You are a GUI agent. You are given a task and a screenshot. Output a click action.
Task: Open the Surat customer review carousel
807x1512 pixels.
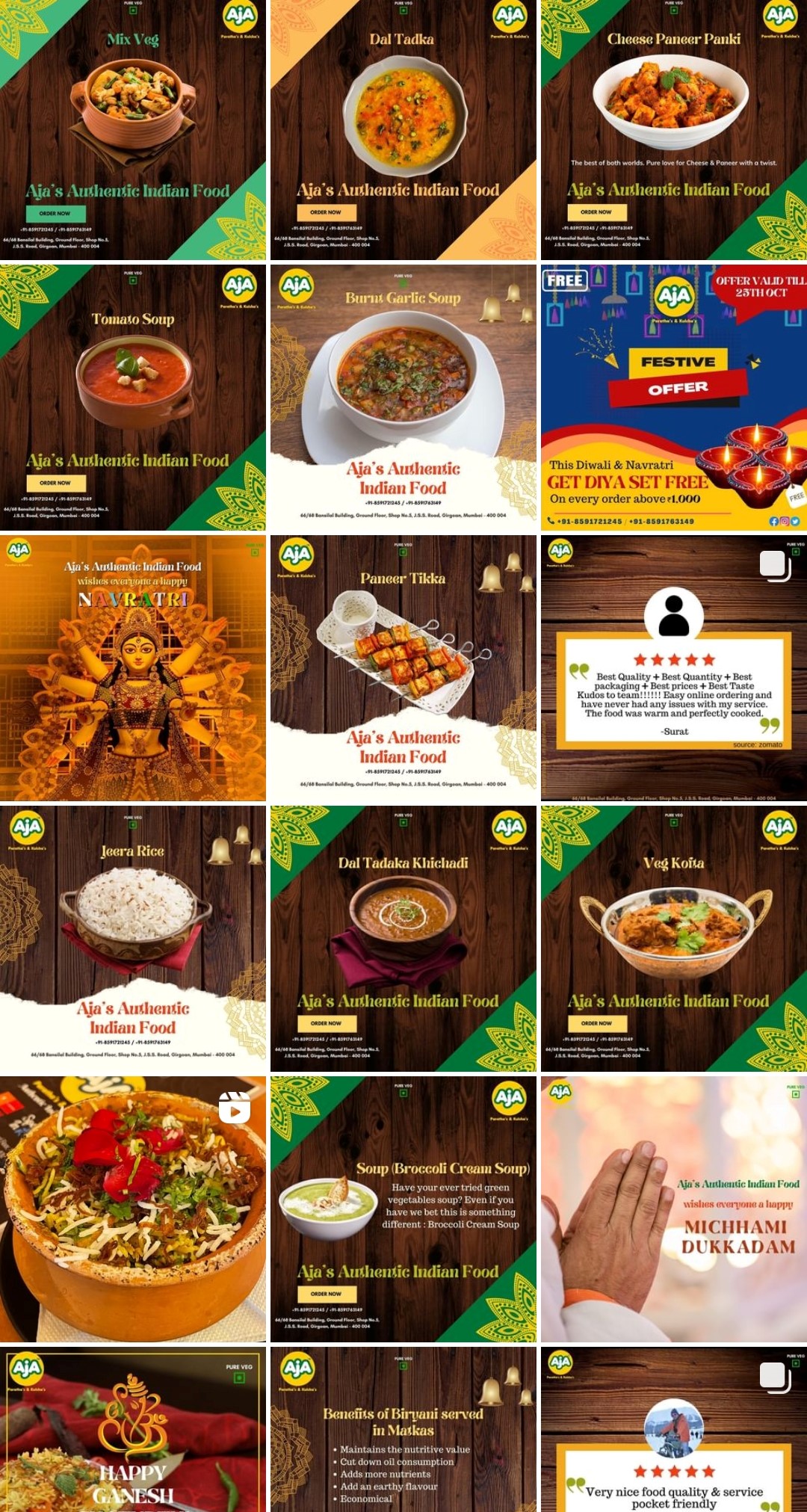point(674,668)
